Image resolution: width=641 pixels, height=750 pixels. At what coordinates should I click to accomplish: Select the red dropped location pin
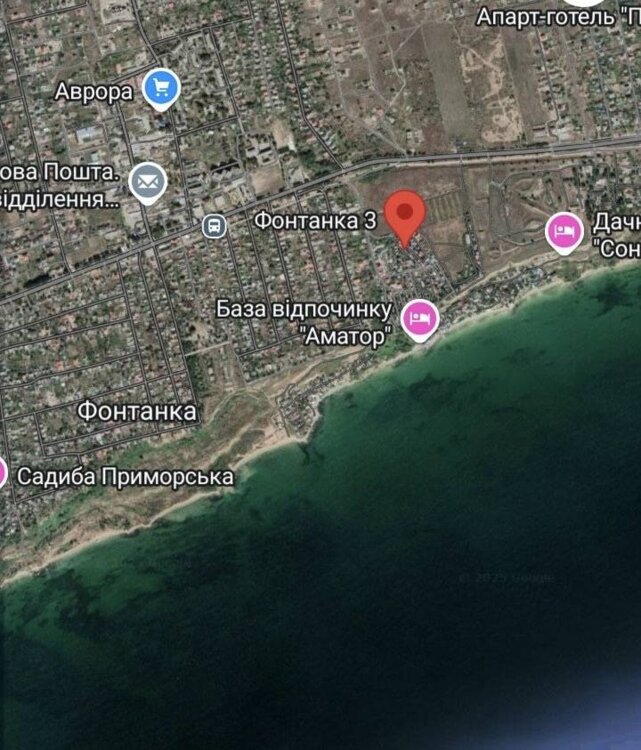(406, 214)
